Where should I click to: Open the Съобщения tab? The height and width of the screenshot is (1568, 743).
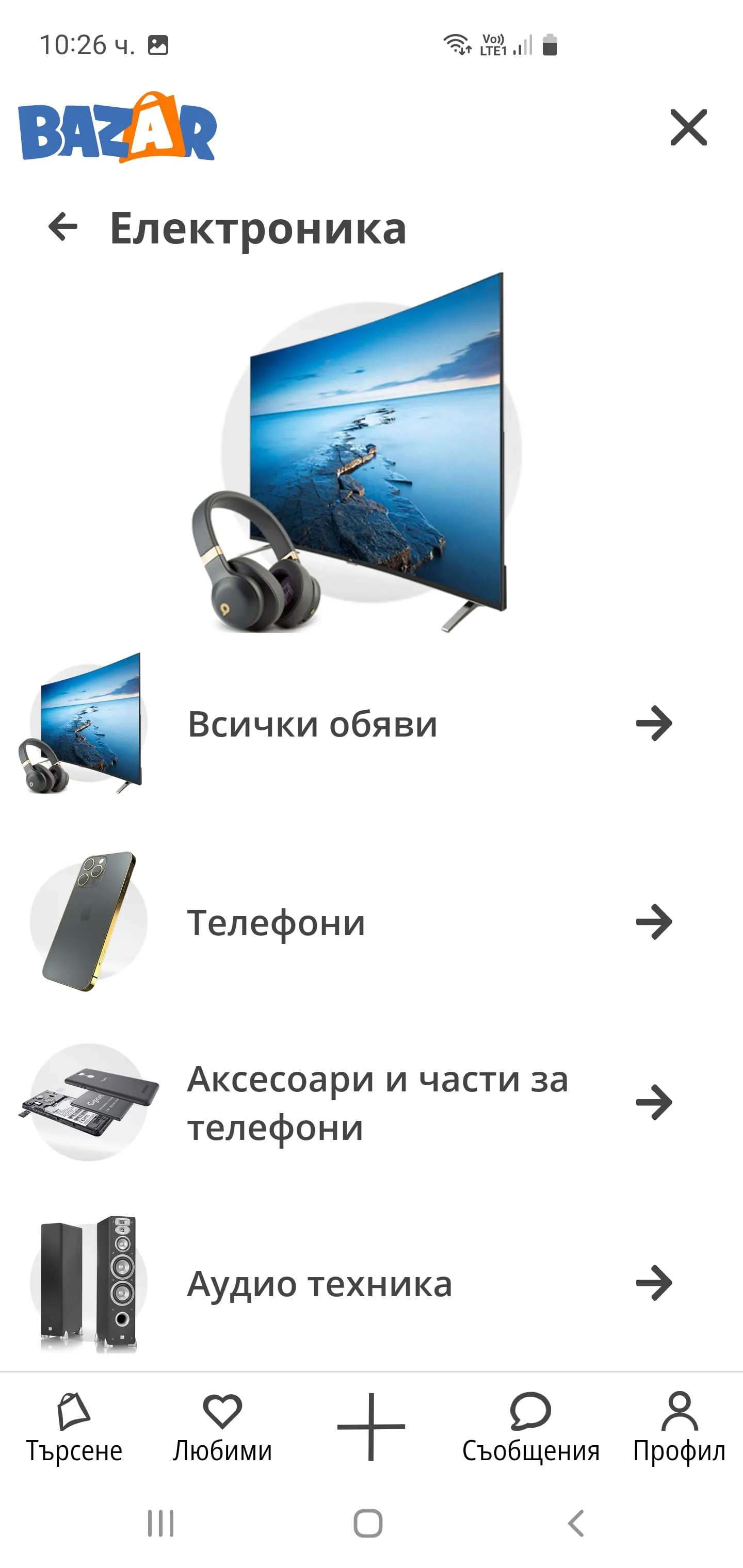pyautogui.click(x=530, y=1427)
